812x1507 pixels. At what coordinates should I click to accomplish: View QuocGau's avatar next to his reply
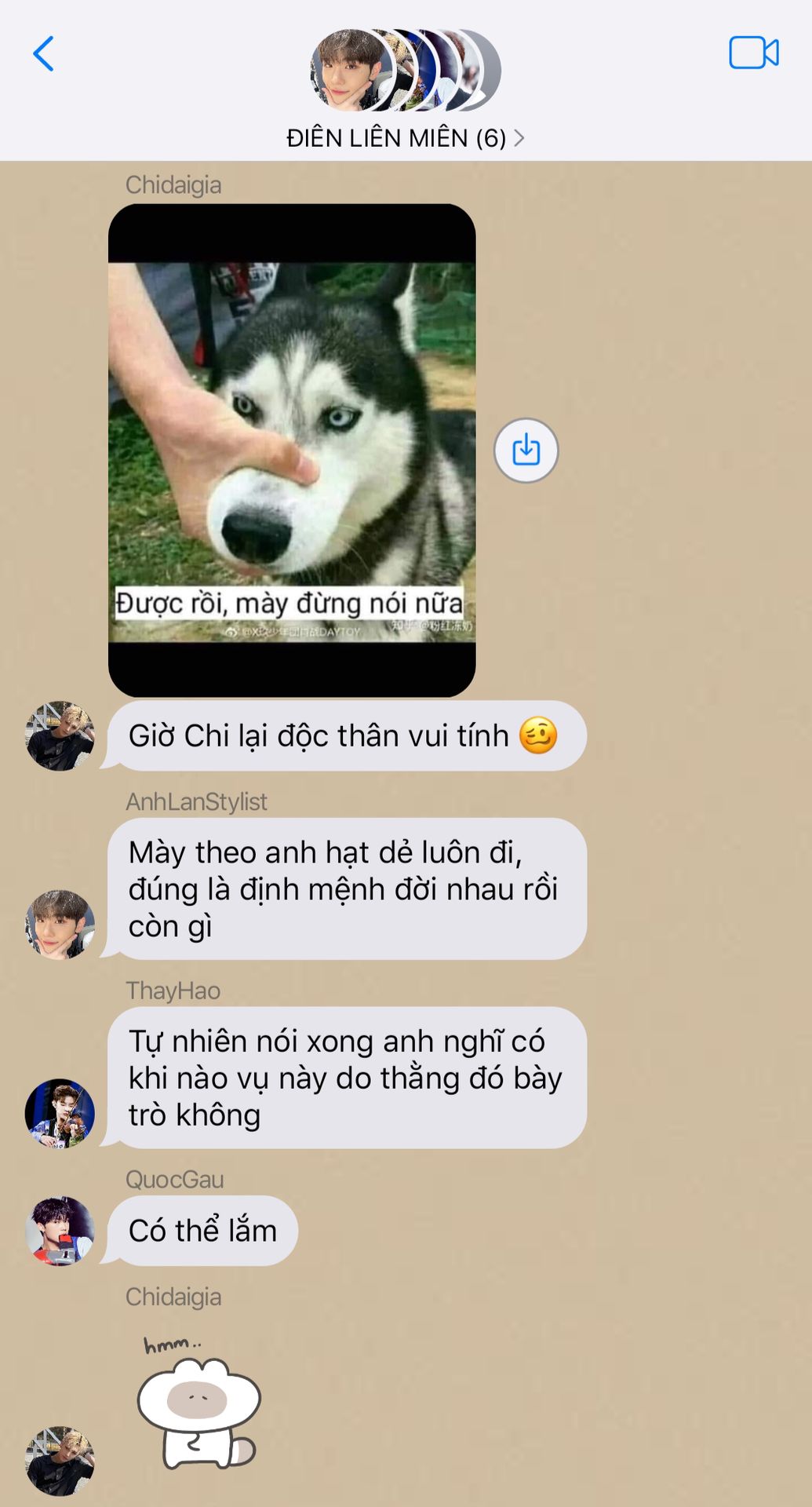(x=60, y=1231)
